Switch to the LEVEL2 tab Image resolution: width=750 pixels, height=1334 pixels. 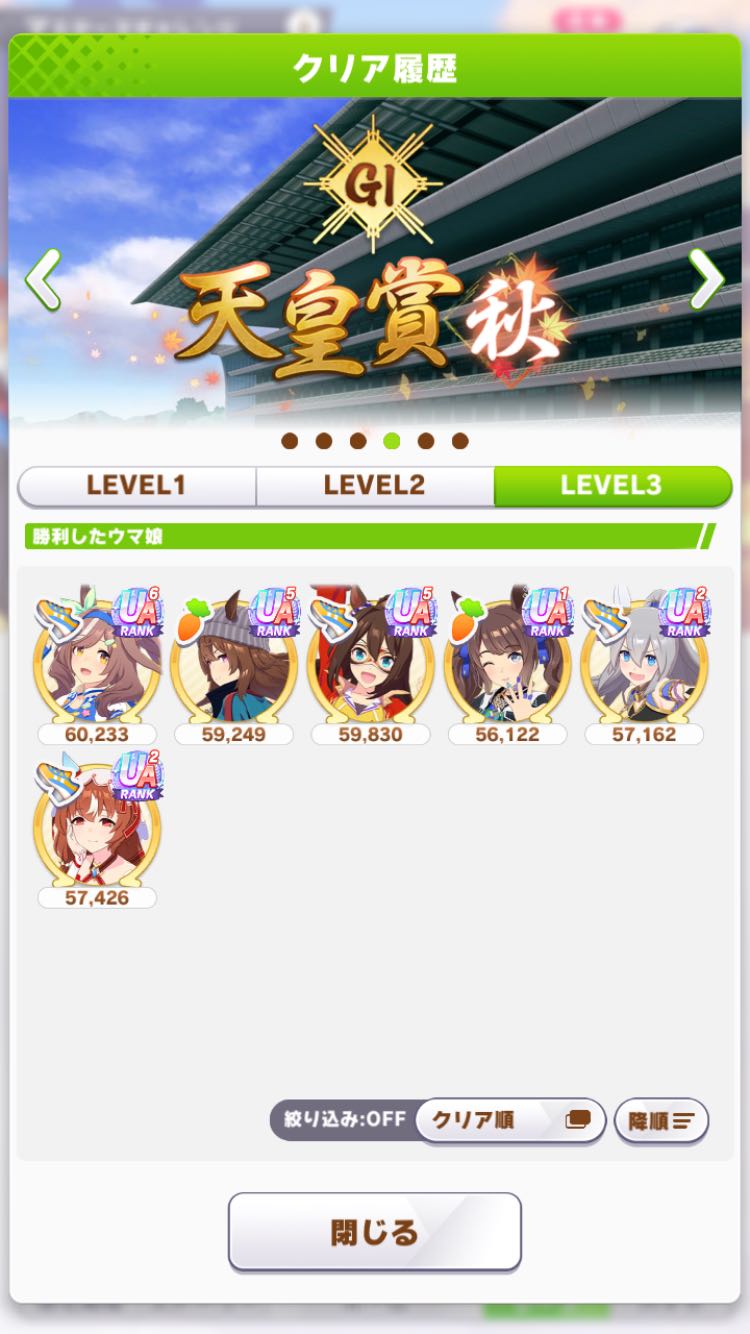(x=374, y=486)
